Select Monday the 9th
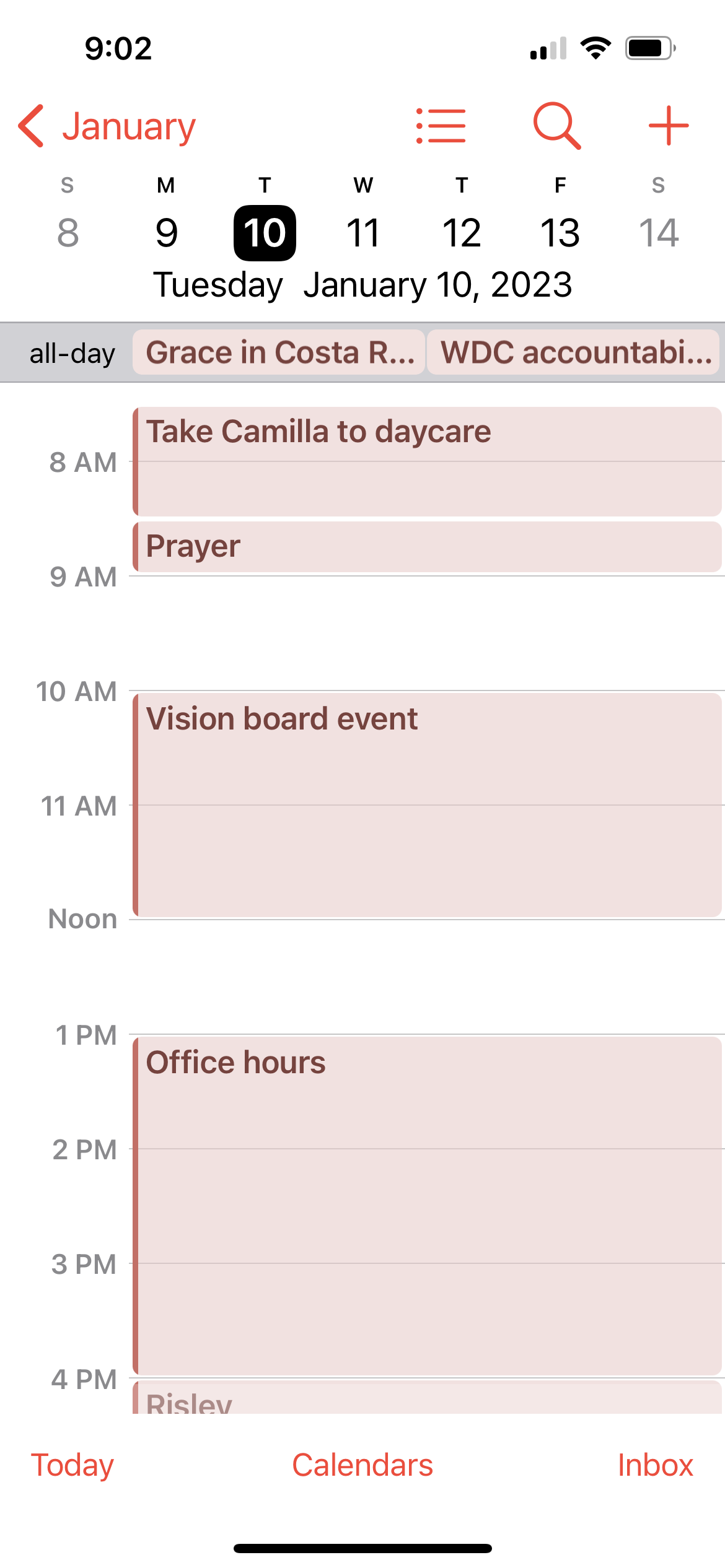Screen dimensions: 725x1568 [166, 233]
